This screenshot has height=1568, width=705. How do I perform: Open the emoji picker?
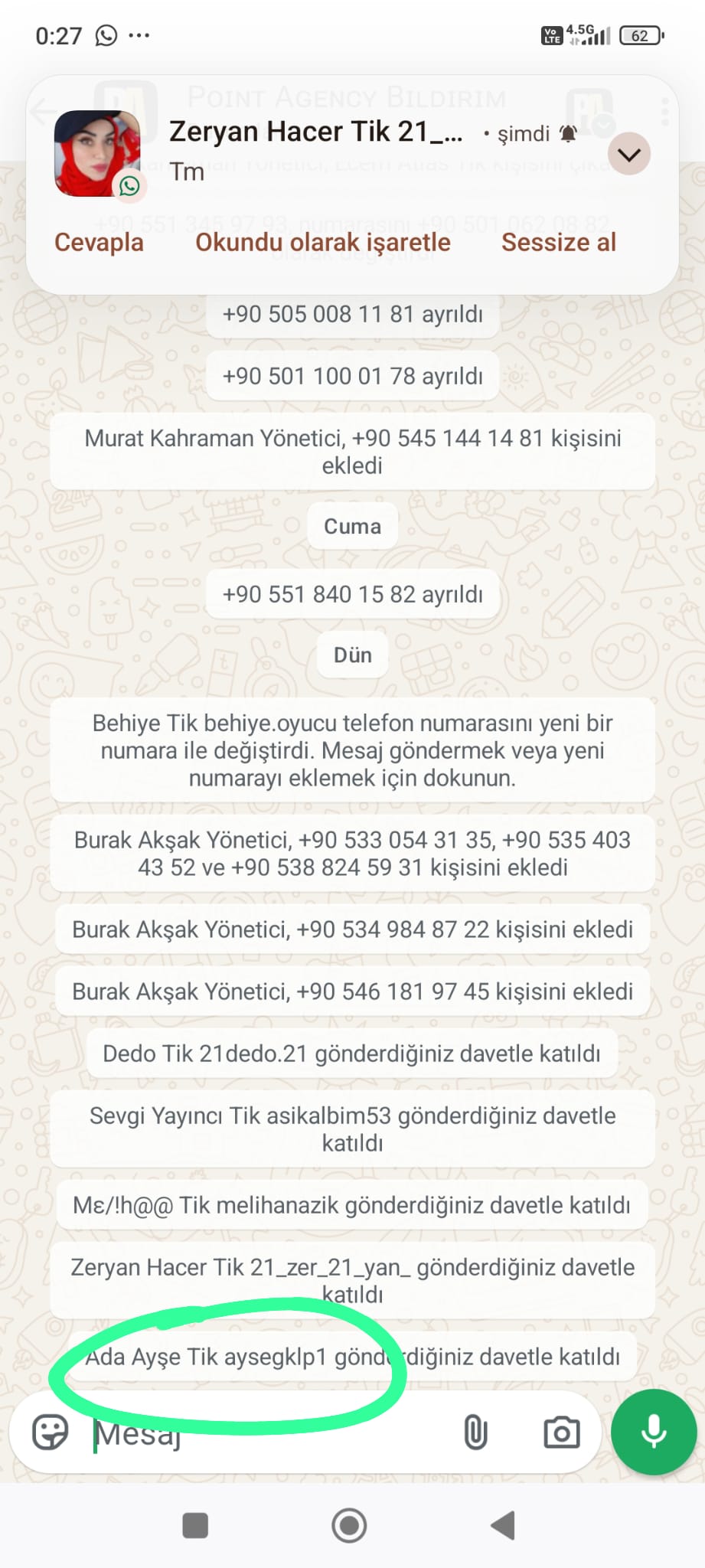[51, 1432]
